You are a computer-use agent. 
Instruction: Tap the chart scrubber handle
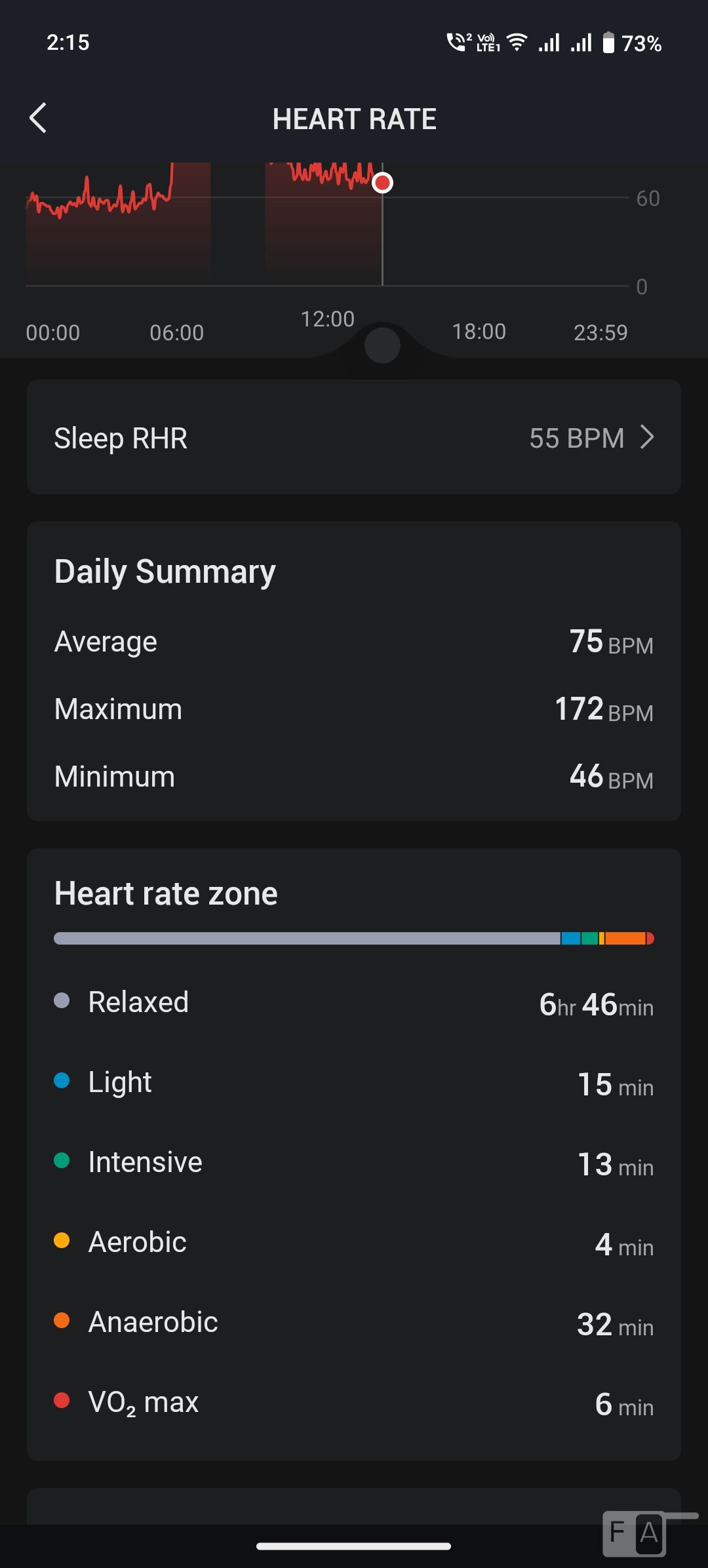tap(382, 345)
